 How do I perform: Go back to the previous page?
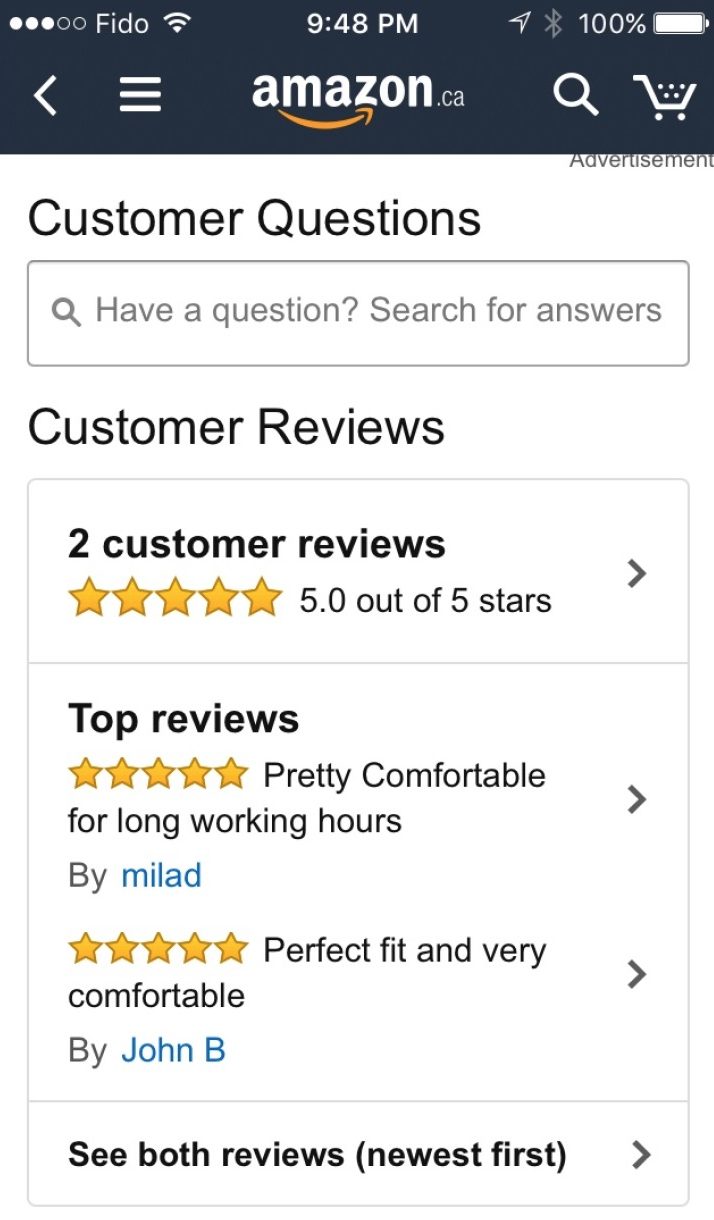pyautogui.click(x=45, y=97)
